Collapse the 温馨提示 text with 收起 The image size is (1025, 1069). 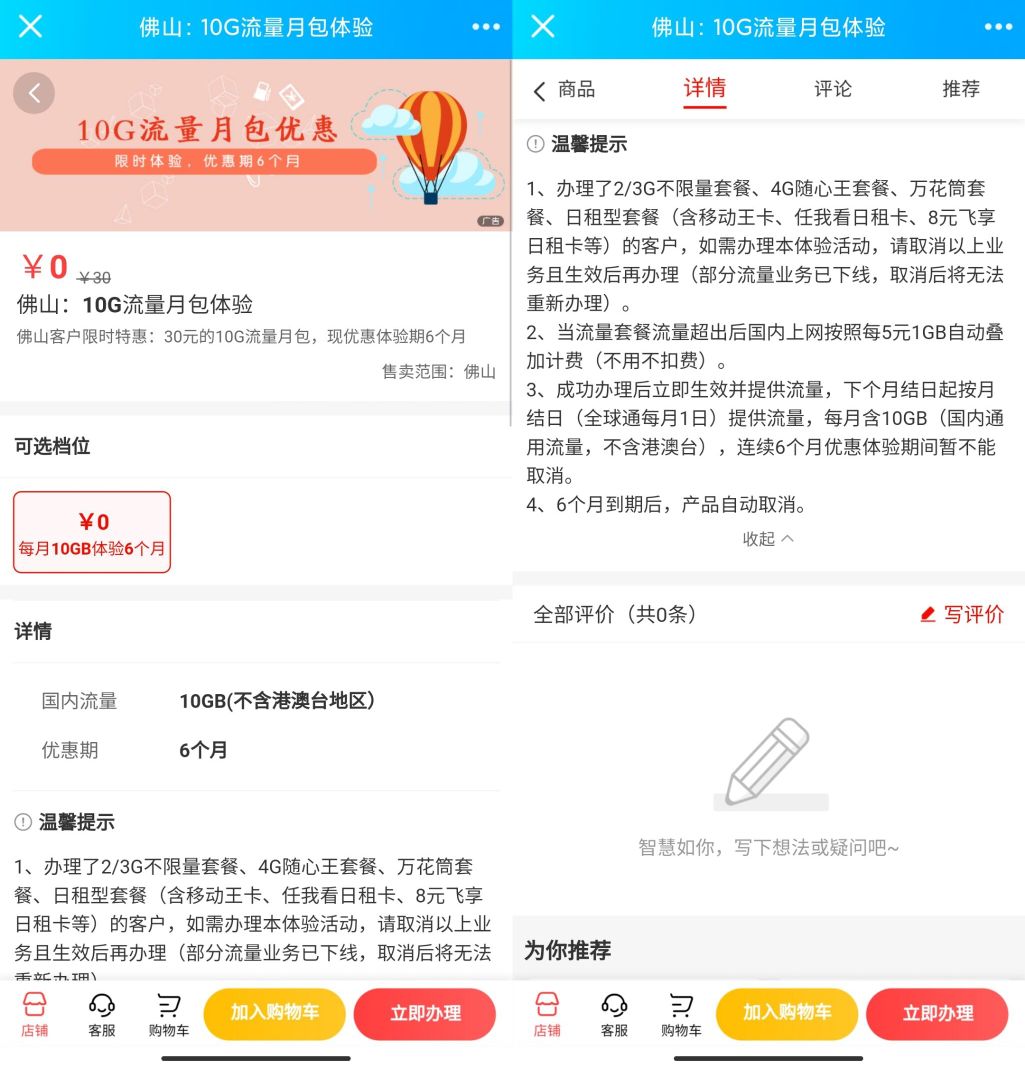[x=768, y=539]
